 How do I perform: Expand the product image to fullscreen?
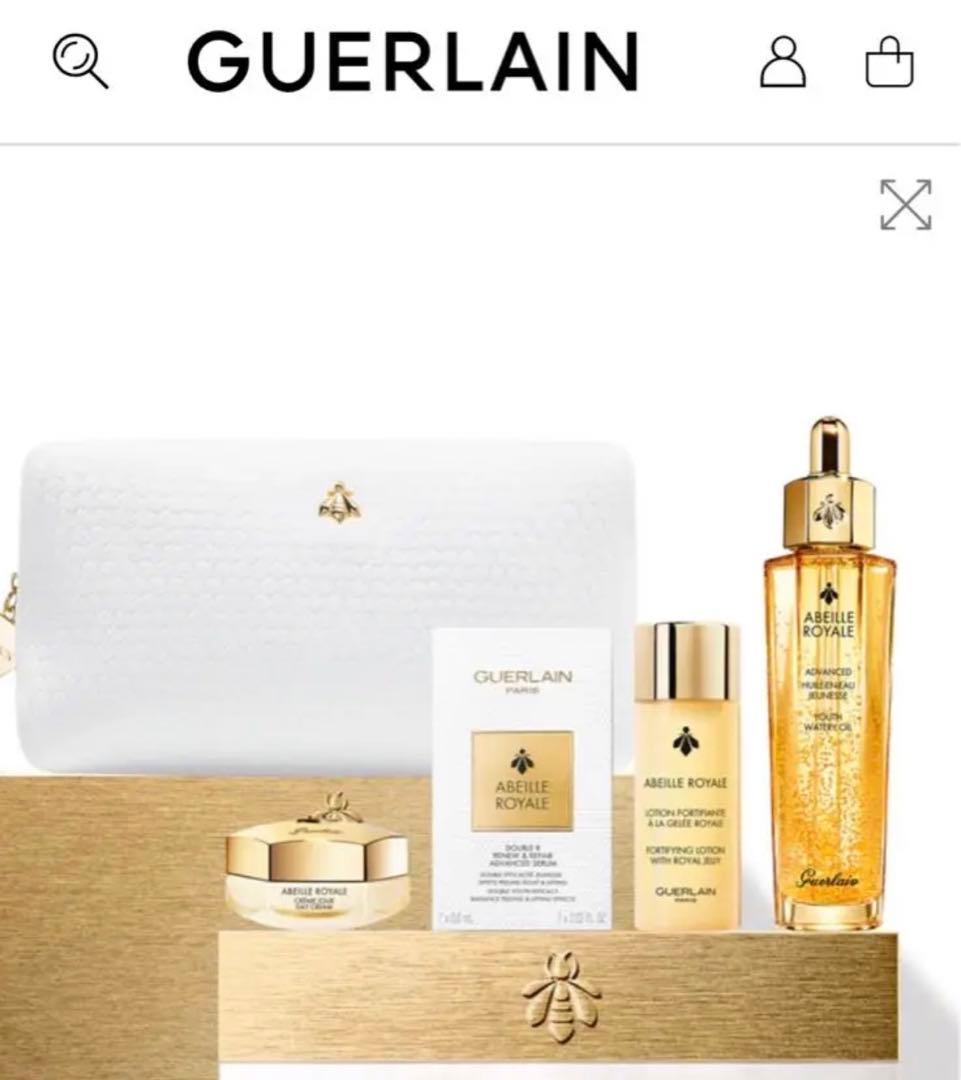click(x=905, y=205)
